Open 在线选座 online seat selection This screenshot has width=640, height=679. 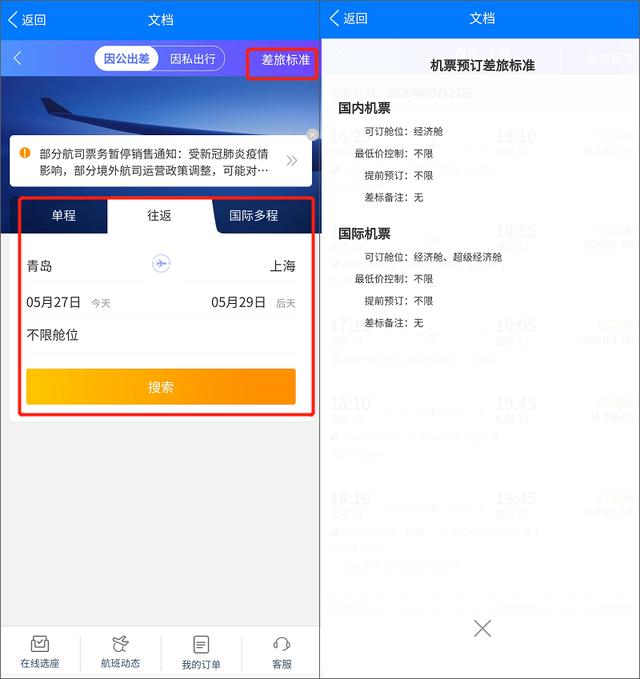point(40,652)
